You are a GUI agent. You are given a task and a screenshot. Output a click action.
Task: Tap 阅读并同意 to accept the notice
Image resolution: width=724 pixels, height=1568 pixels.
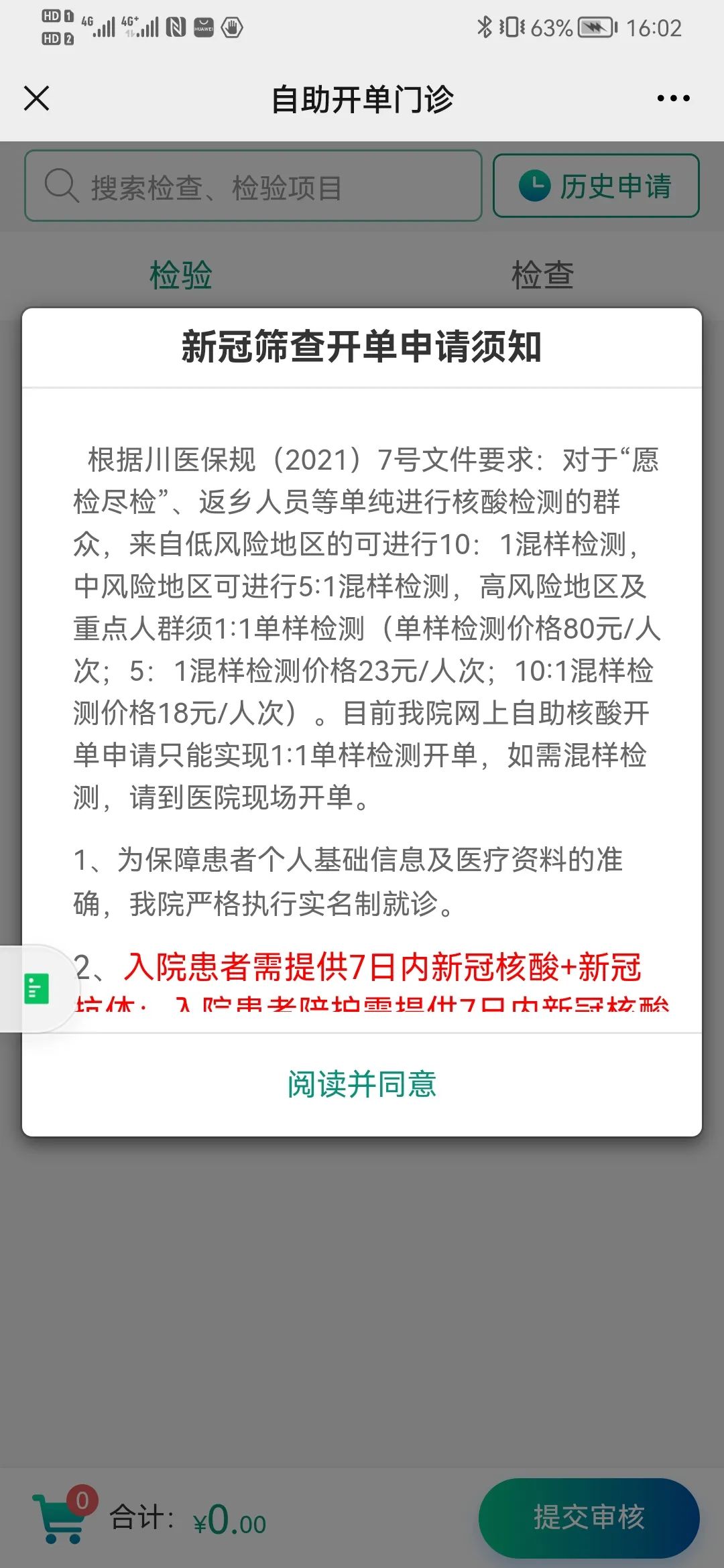[x=361, y=1084]
